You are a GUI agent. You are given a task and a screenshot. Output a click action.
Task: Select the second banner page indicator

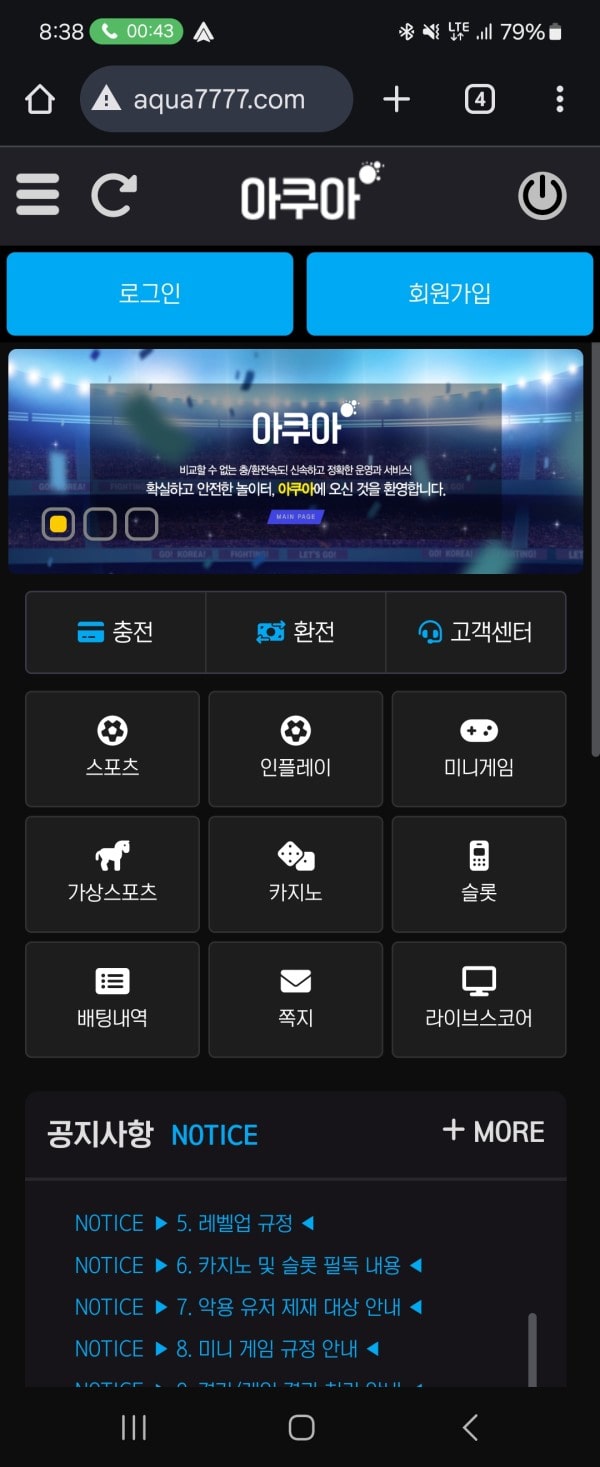point(100,524)
